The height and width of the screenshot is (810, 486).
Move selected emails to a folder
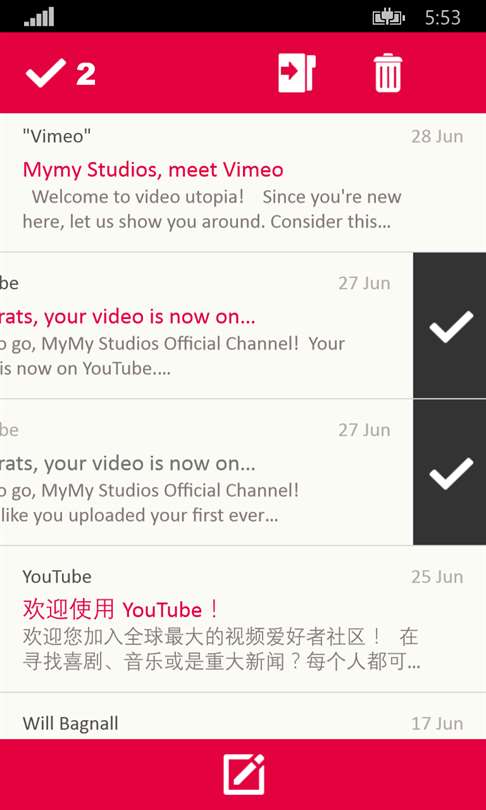pos(296,73)
